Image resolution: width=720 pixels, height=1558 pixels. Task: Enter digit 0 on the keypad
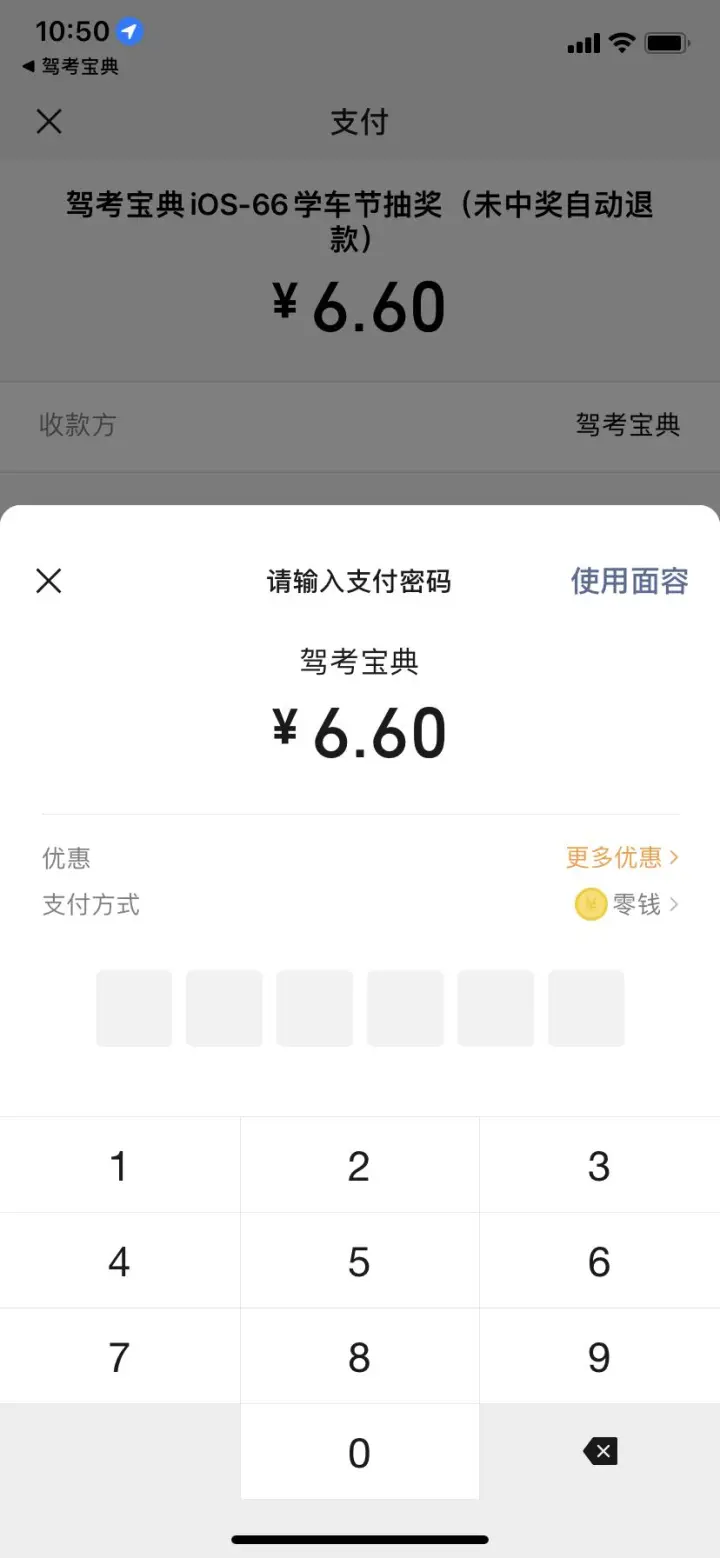360,1452
